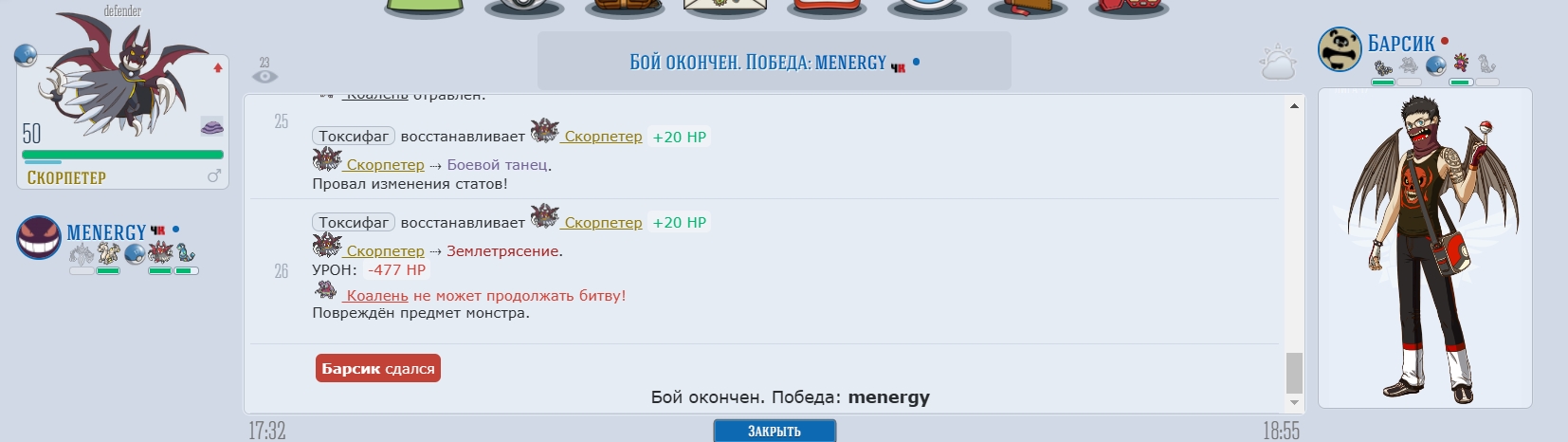Open the mail envelope in top menu
Screen dimensions: 1568x442
click(725, 9)
